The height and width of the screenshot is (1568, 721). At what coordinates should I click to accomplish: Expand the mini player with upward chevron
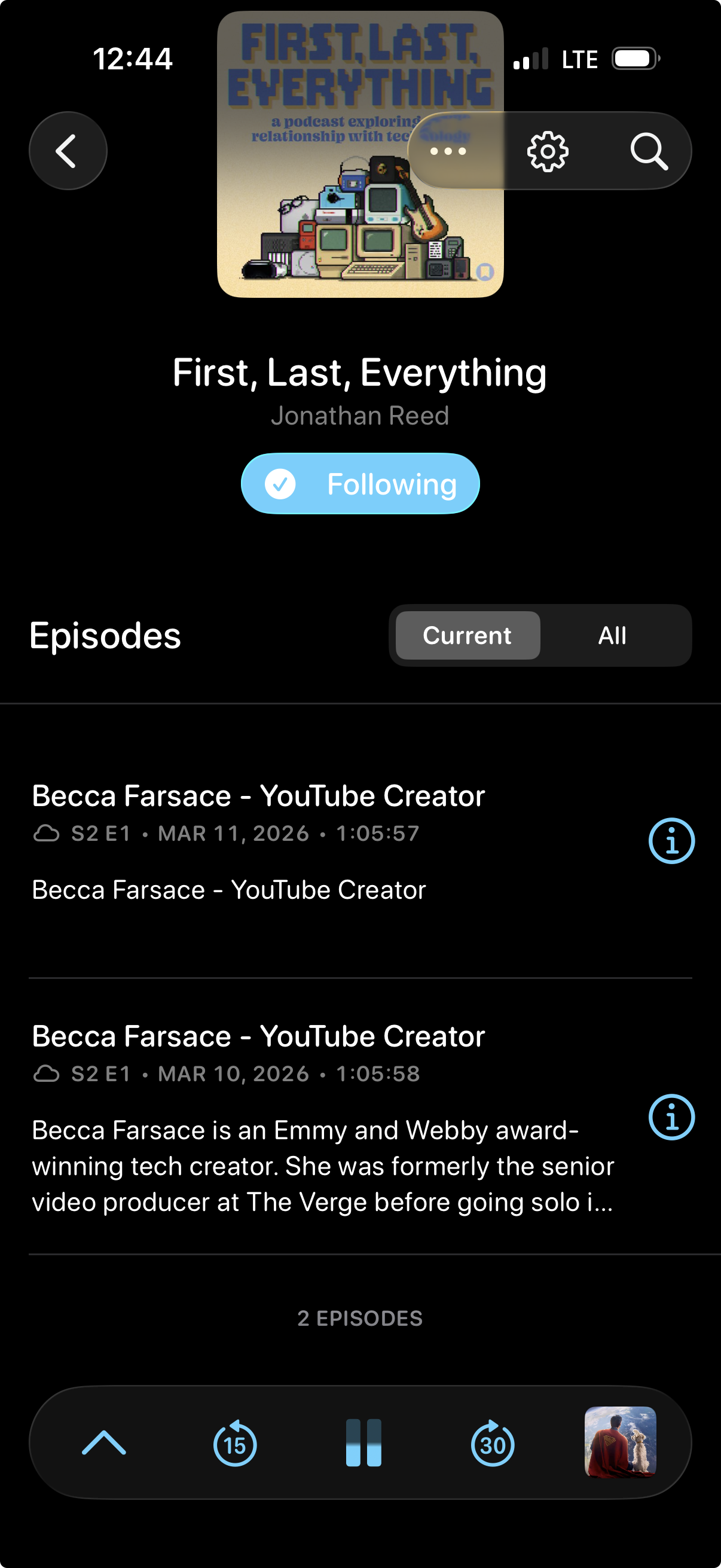[105, 1442]
